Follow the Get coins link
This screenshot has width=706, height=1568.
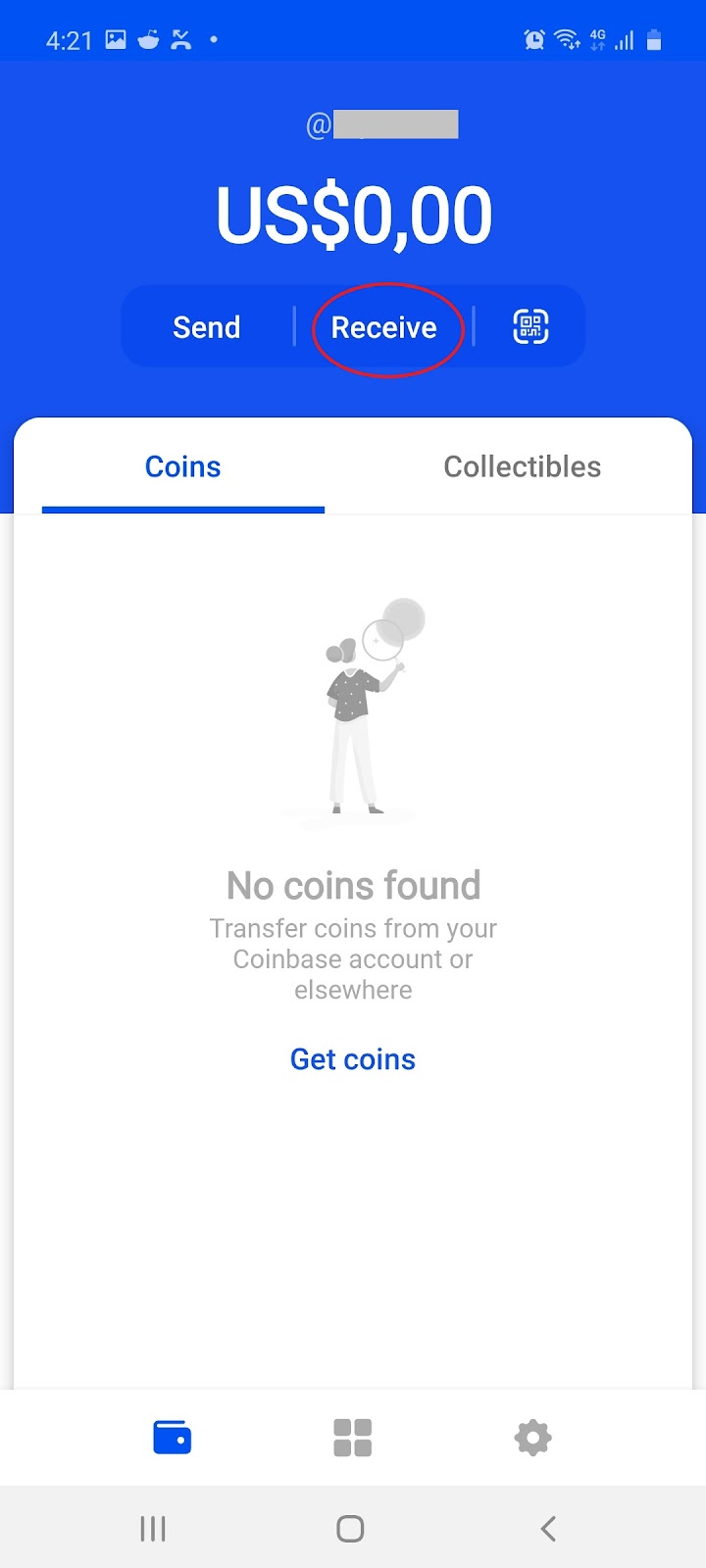[x=353, y=1059]
